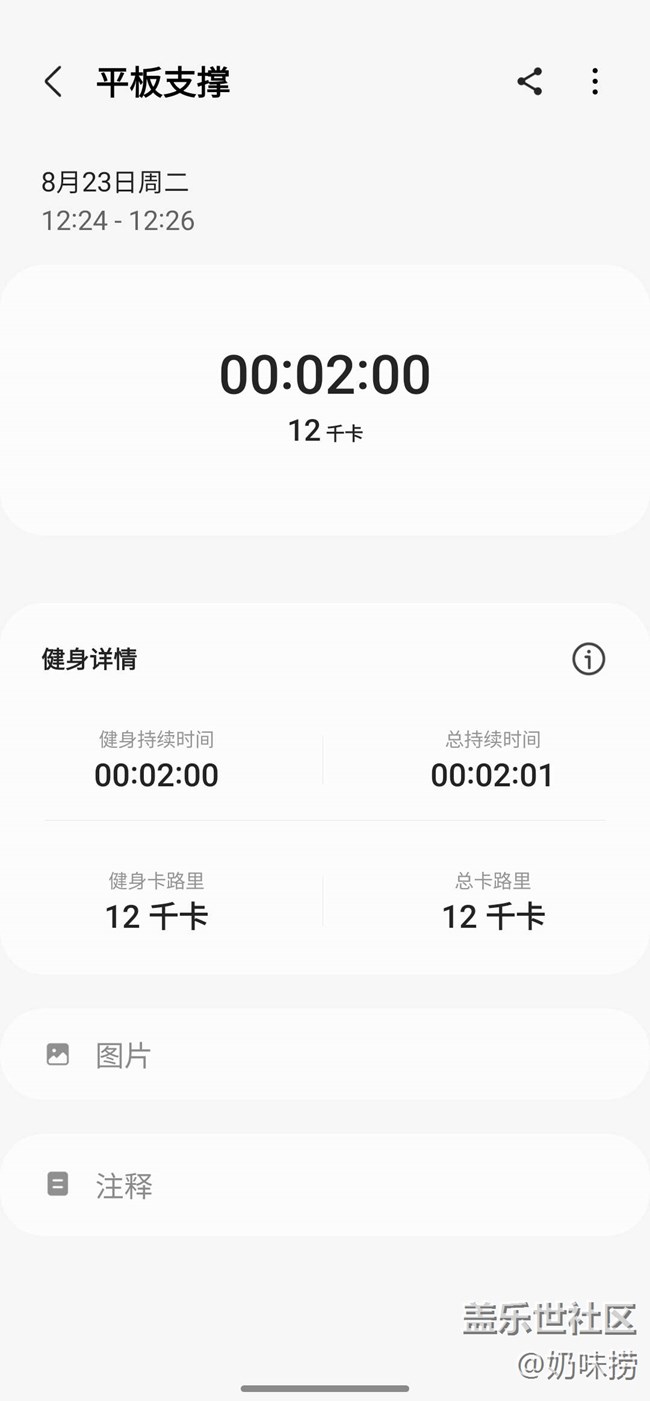Viewport: 650px width, 1401px height.
Task: Share this plank workout record
Action: pos(529,82)
